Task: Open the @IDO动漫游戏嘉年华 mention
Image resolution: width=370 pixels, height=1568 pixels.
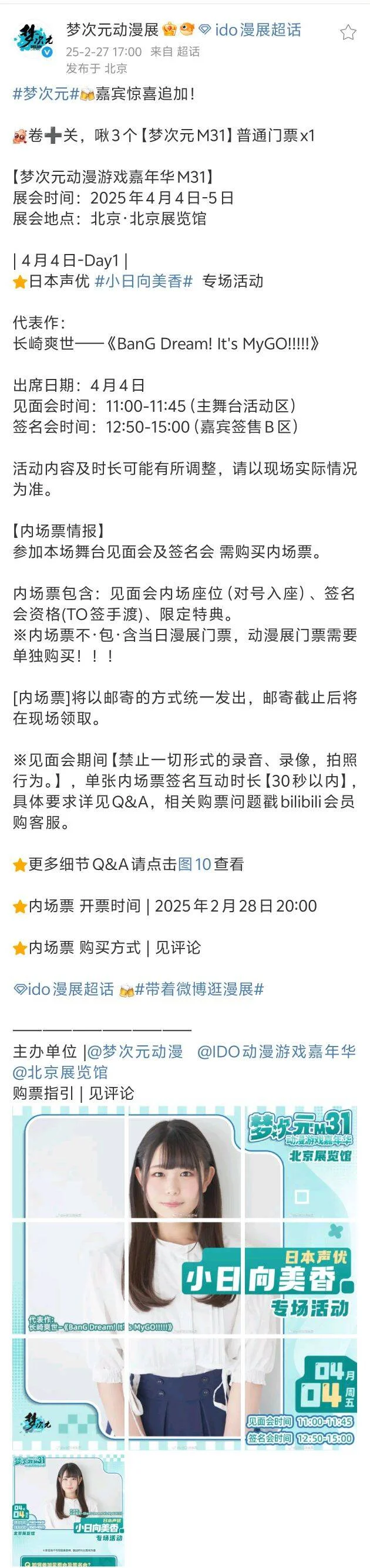Action: point(276,1051)
